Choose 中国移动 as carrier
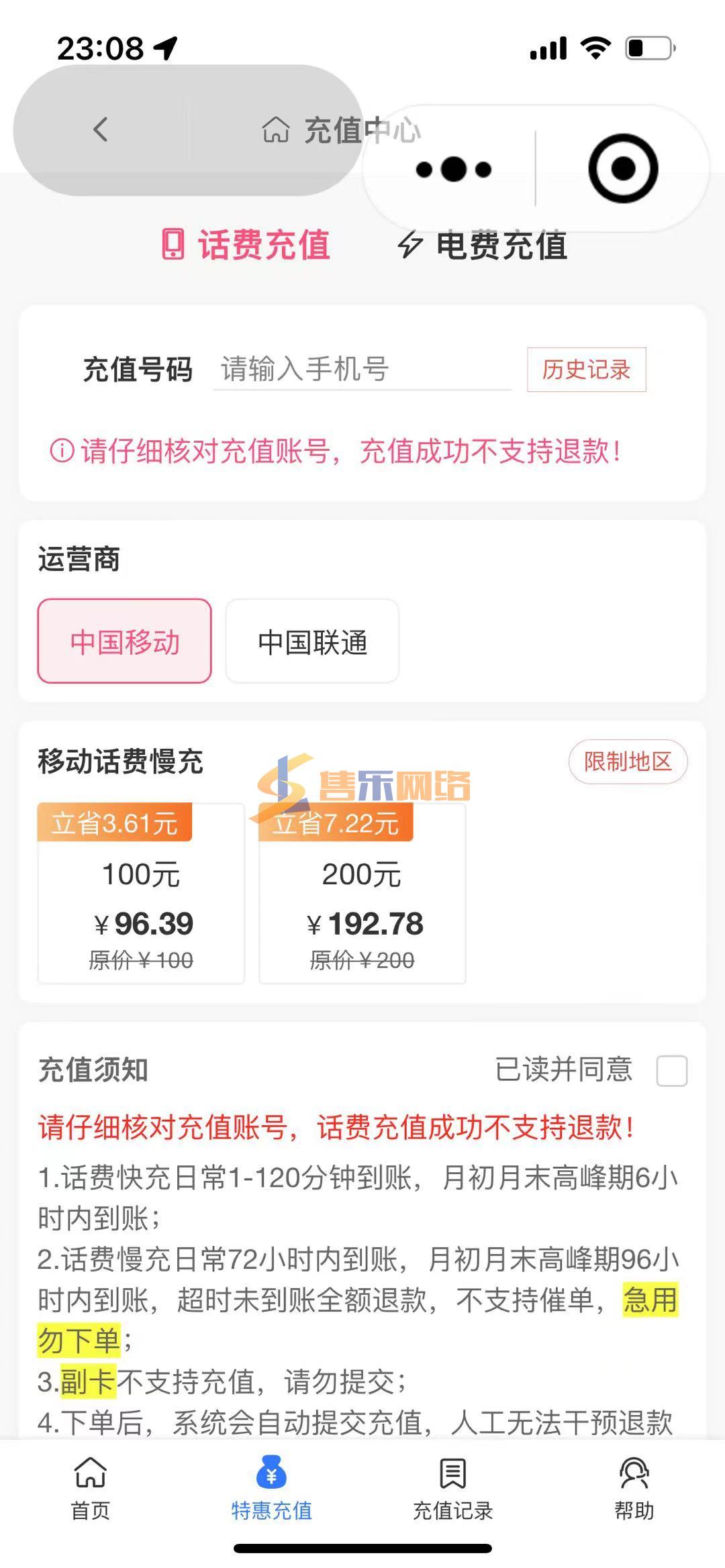 tap(125, 641)
